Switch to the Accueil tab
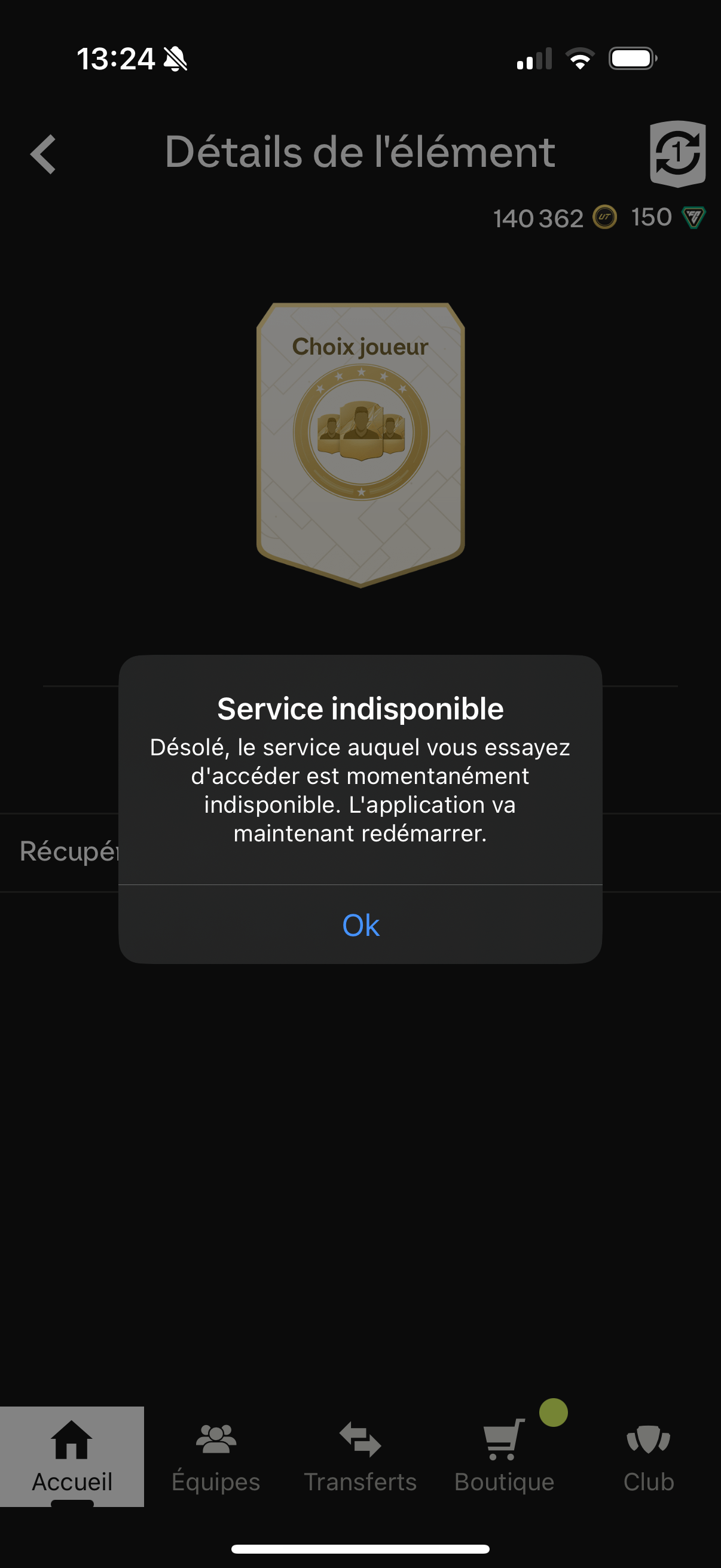The height and width of the screenshot is (1568, 721). coord(72,1456)
